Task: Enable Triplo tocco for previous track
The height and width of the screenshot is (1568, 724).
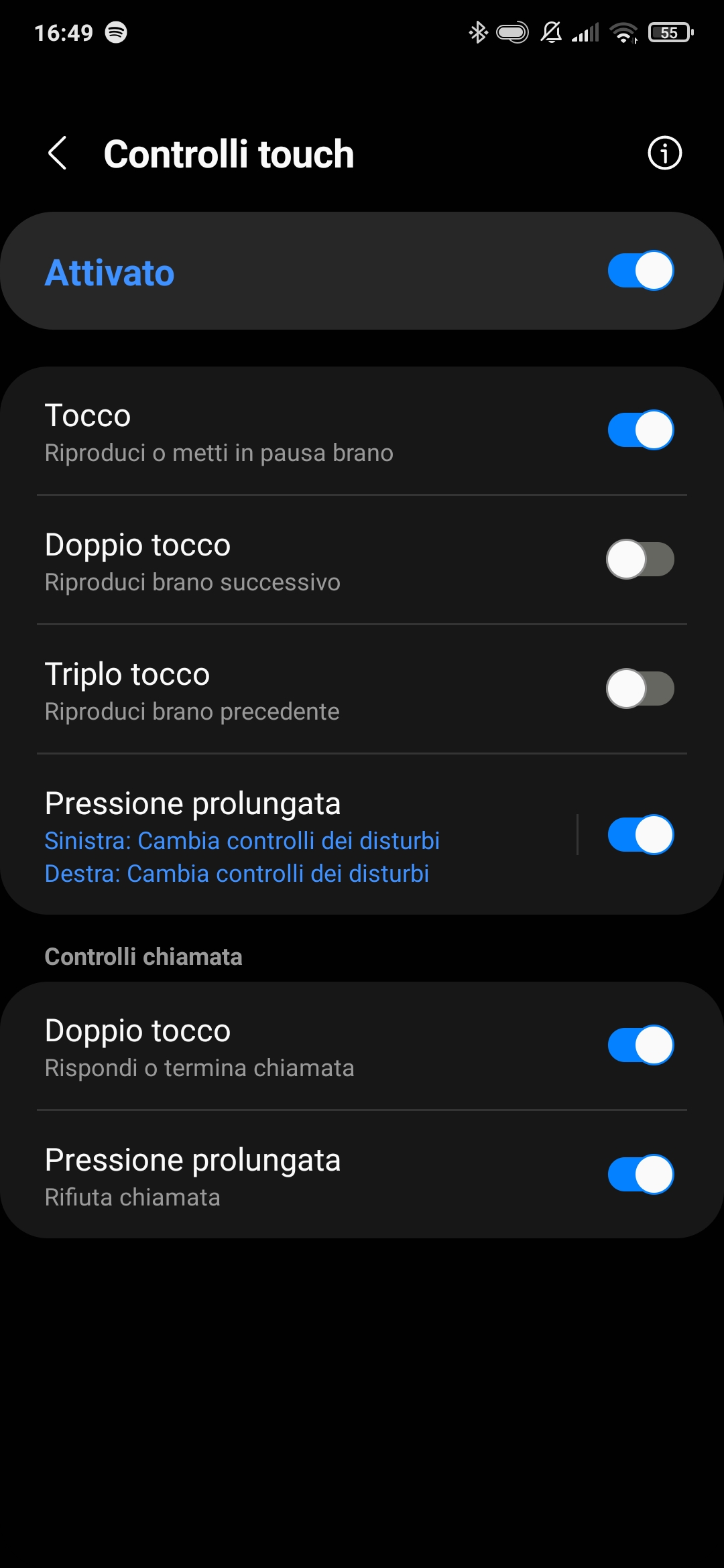Action: click(x=640, y=689)
